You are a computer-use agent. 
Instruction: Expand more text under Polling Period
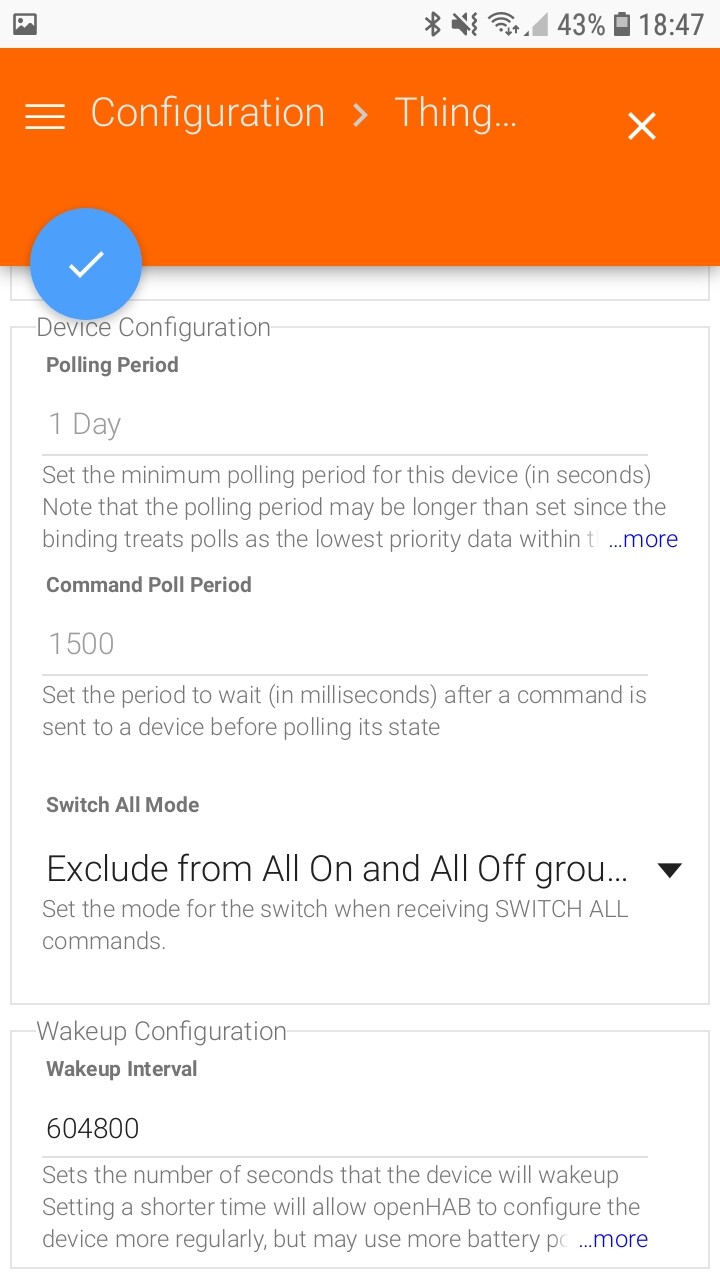pyautogui.click(x=643, y=539)
